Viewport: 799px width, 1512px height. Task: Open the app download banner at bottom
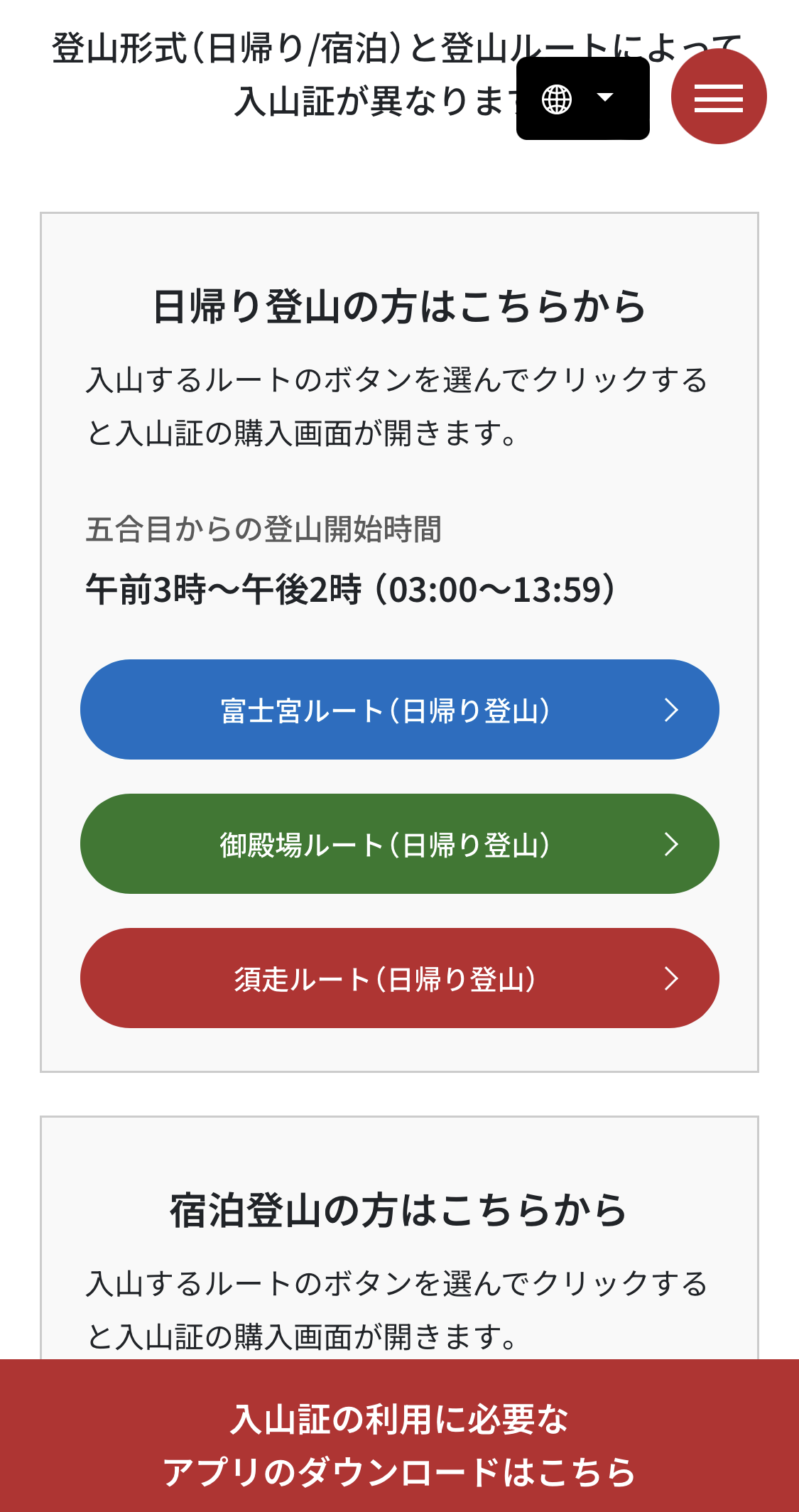coord(399,1436)
